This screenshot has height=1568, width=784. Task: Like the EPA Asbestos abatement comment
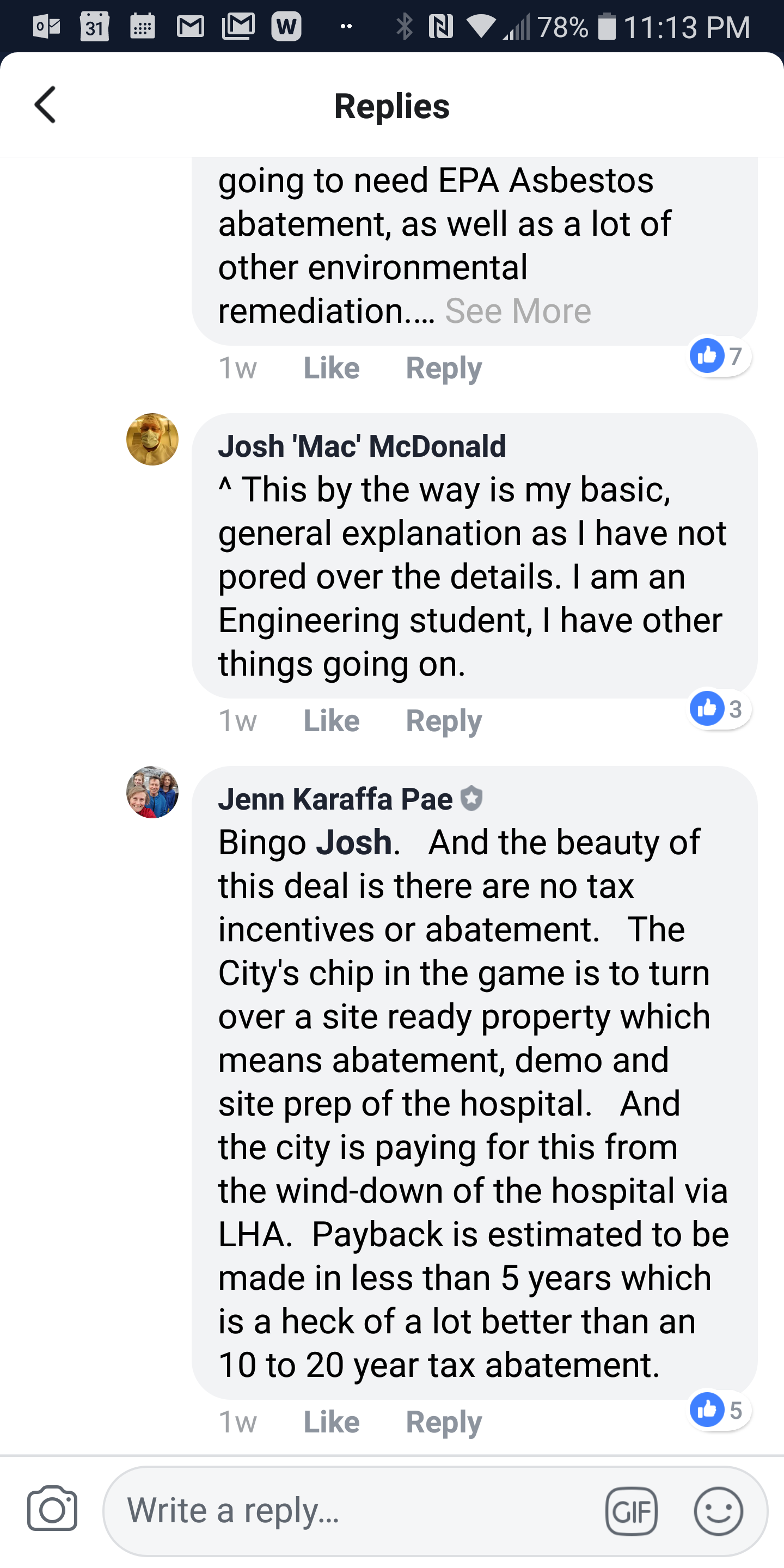(x=331, y=367)
